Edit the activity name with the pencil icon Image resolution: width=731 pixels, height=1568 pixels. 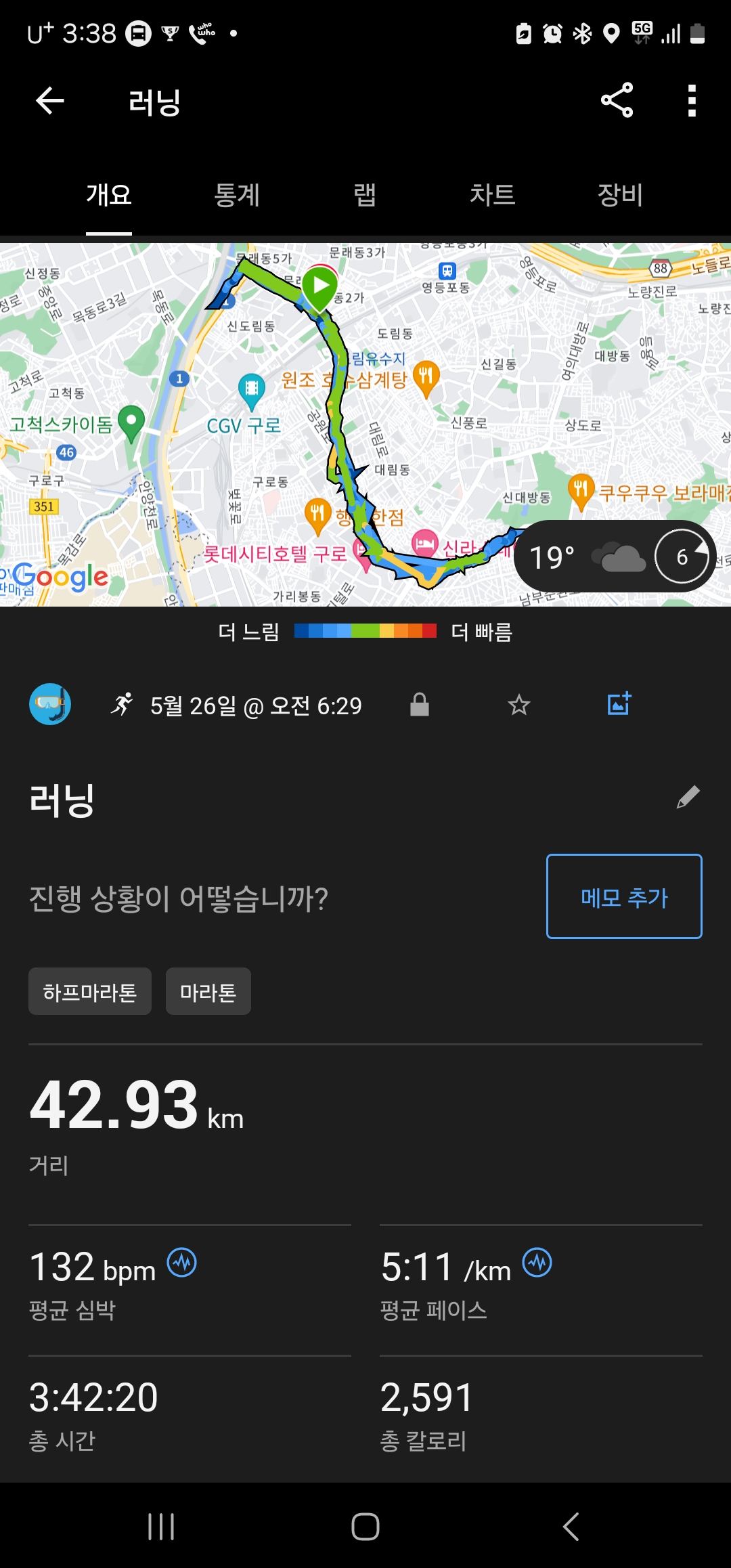click(x=688, y=798)
